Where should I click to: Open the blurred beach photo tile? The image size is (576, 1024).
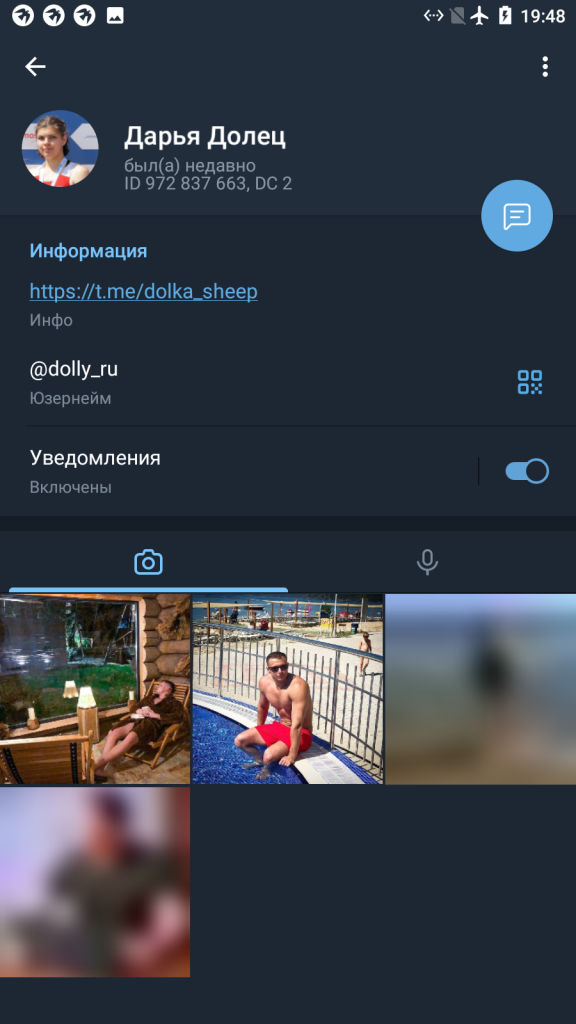481,689
